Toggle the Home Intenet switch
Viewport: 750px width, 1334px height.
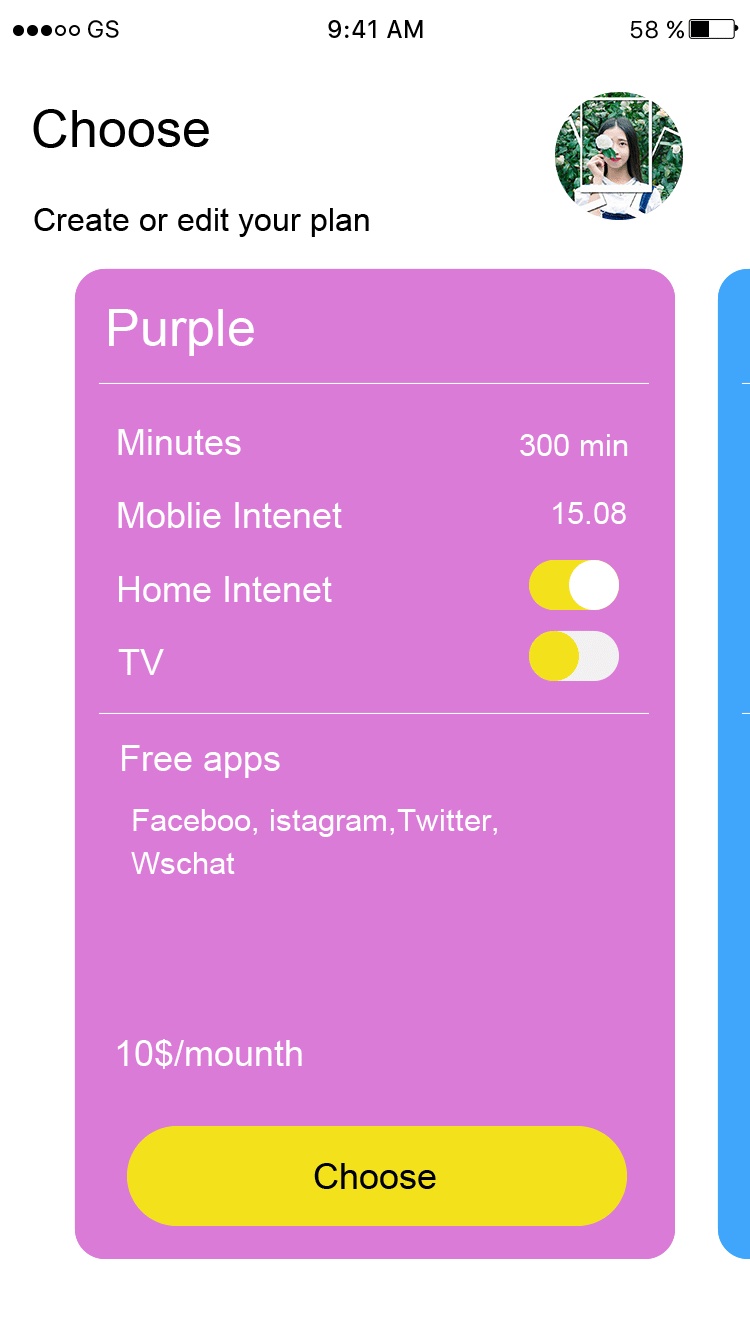click(574, 585)
